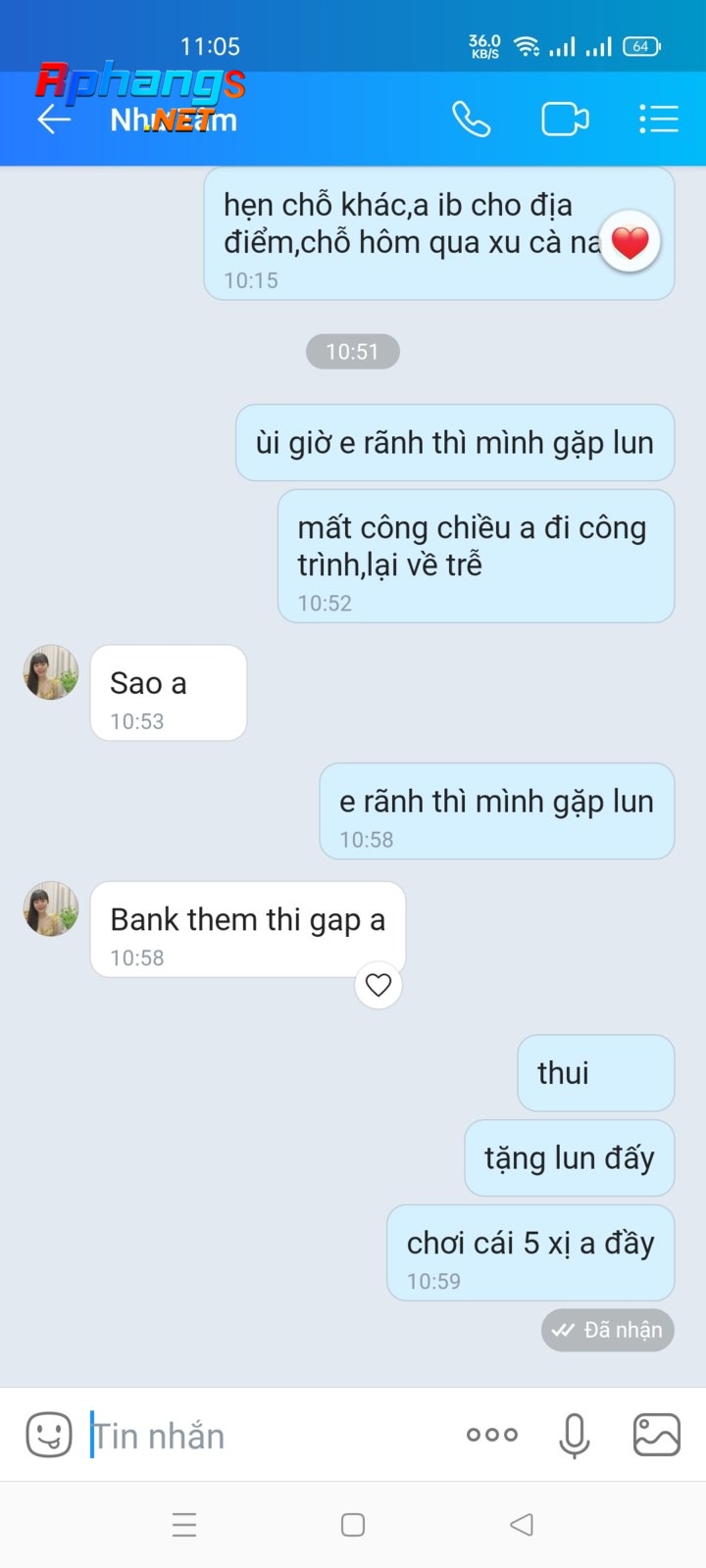The width and height of the screenshot is (706, 1568).
Task: Start a video call
Action: [565, 120]
